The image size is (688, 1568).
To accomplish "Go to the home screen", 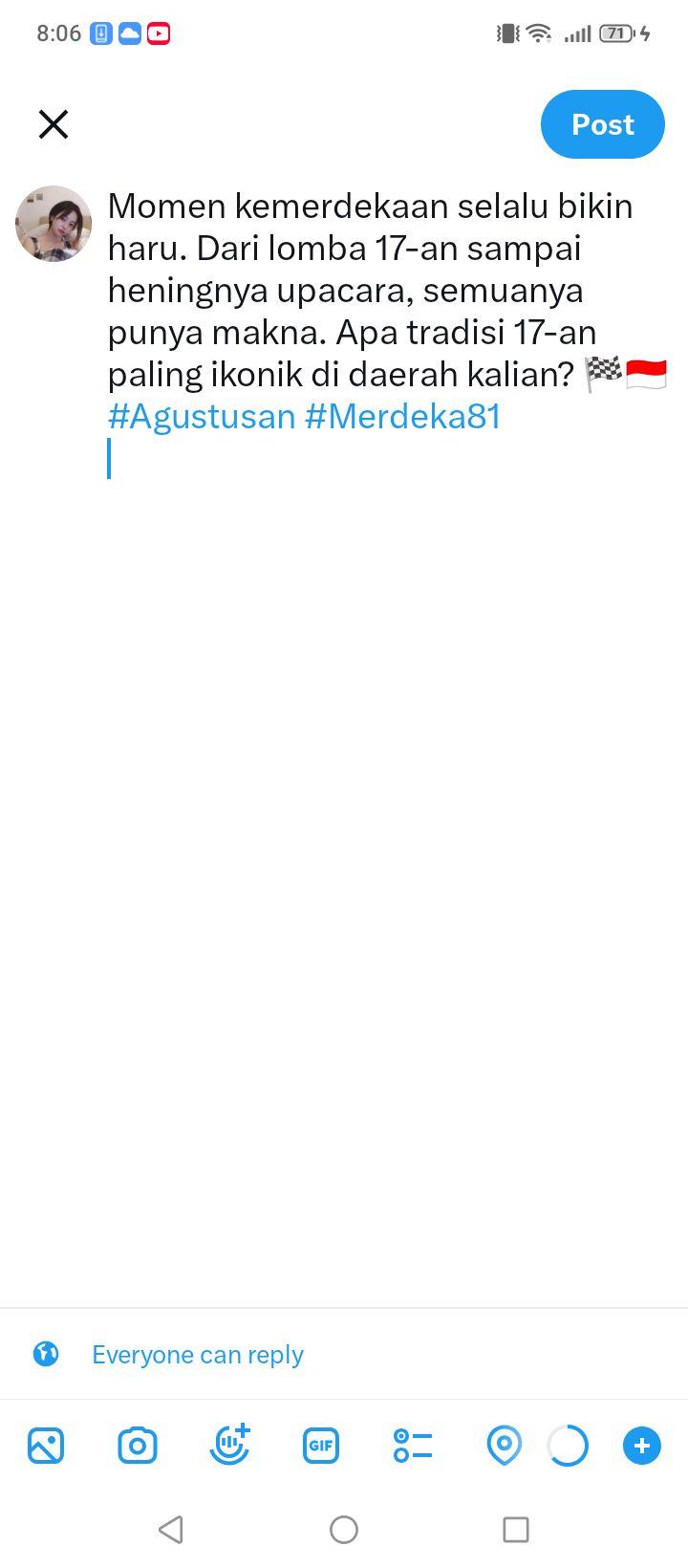I will click(x=344, y=1530).
